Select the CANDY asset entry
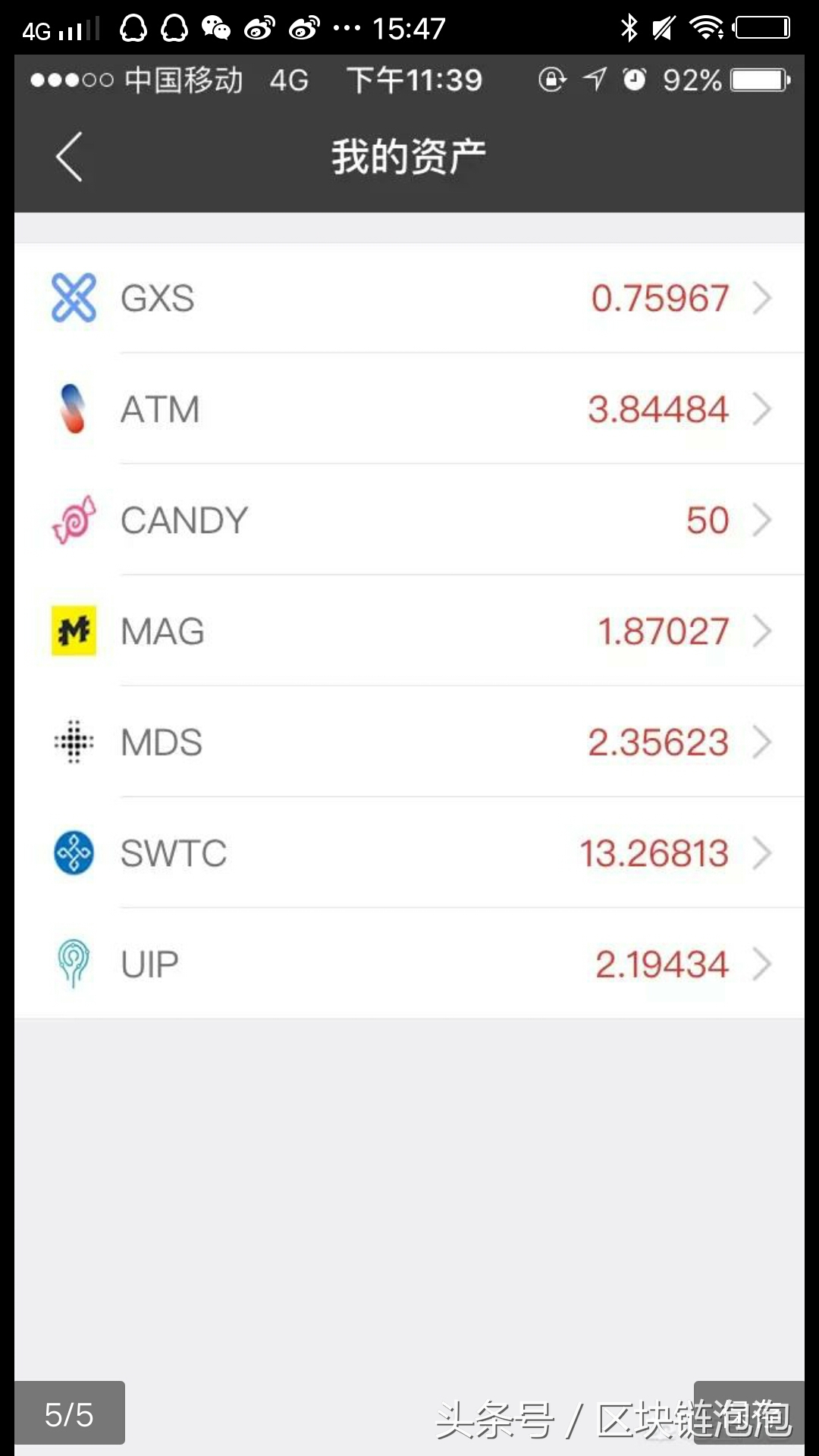 click(409, 520)
